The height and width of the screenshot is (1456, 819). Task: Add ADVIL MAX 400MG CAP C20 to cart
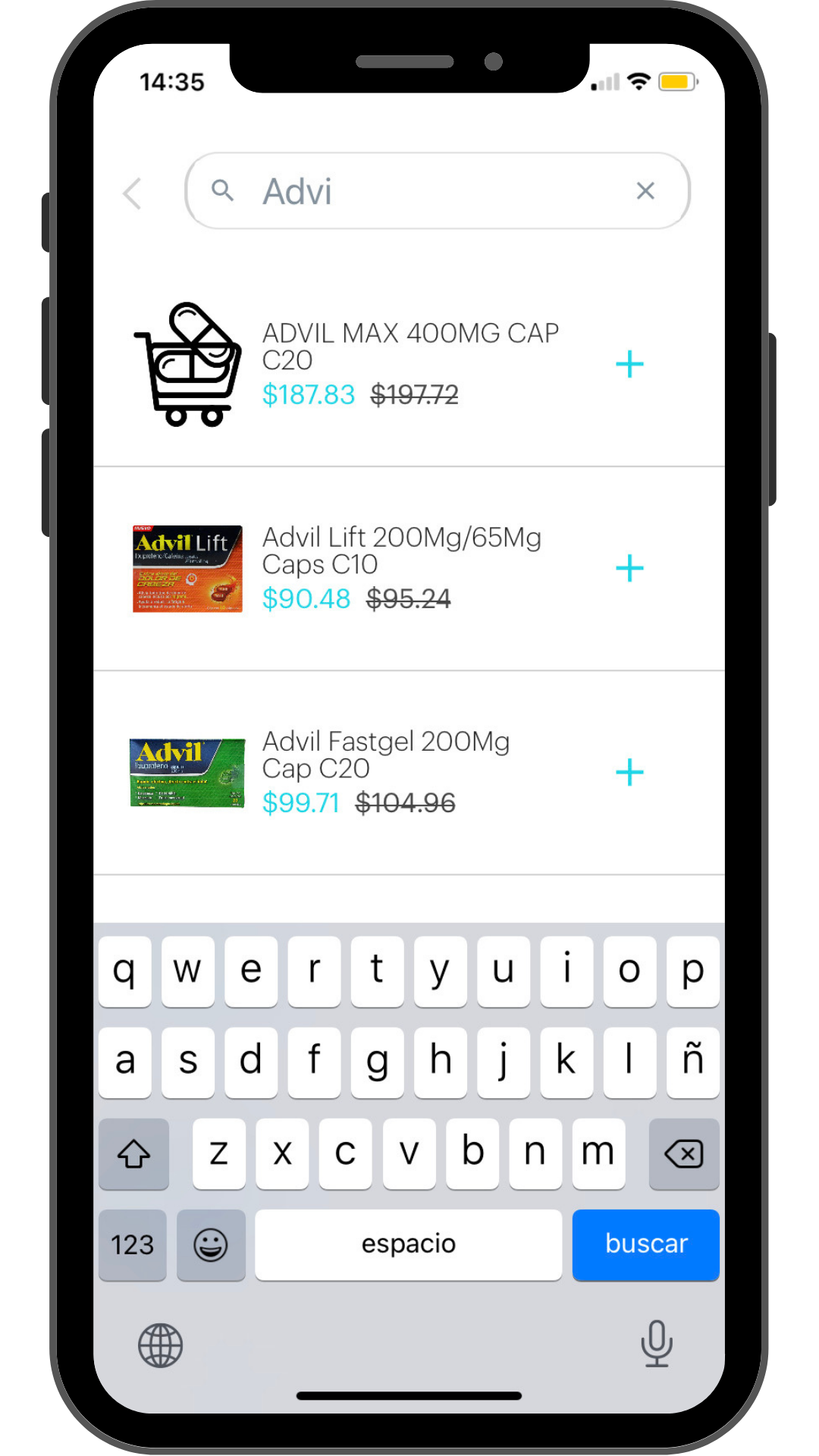[629, 364]
